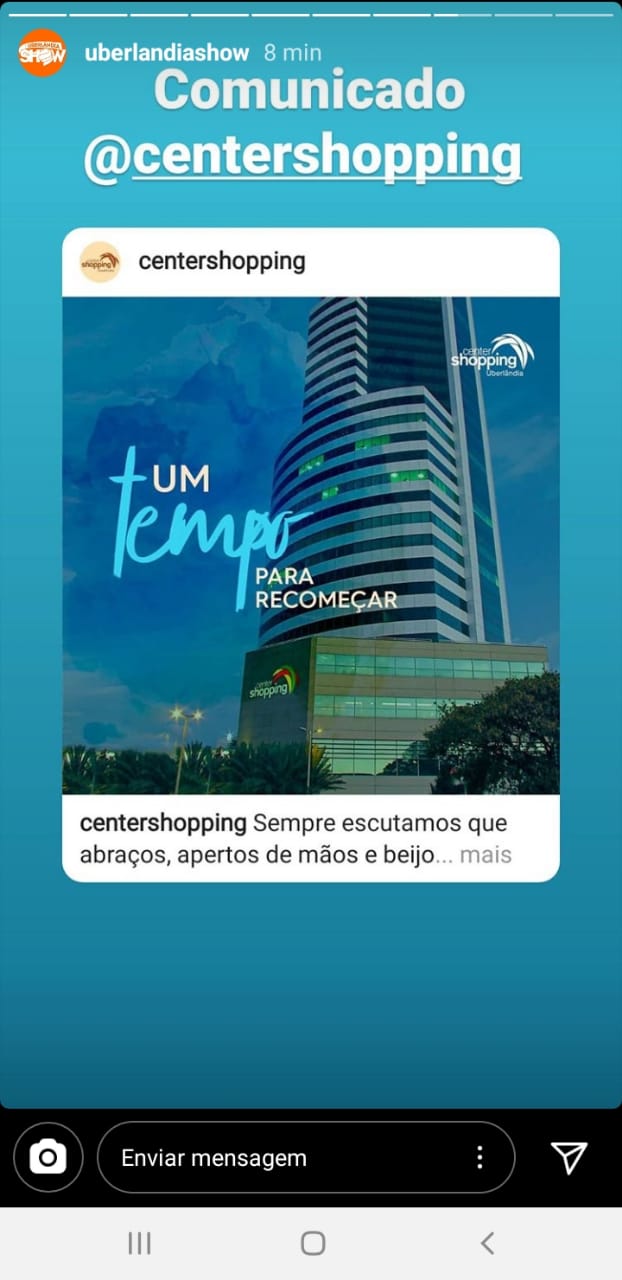Screen dimensions: 622x1280
Task: Share story with the paper plane icon
Action: click(568, 1158)
